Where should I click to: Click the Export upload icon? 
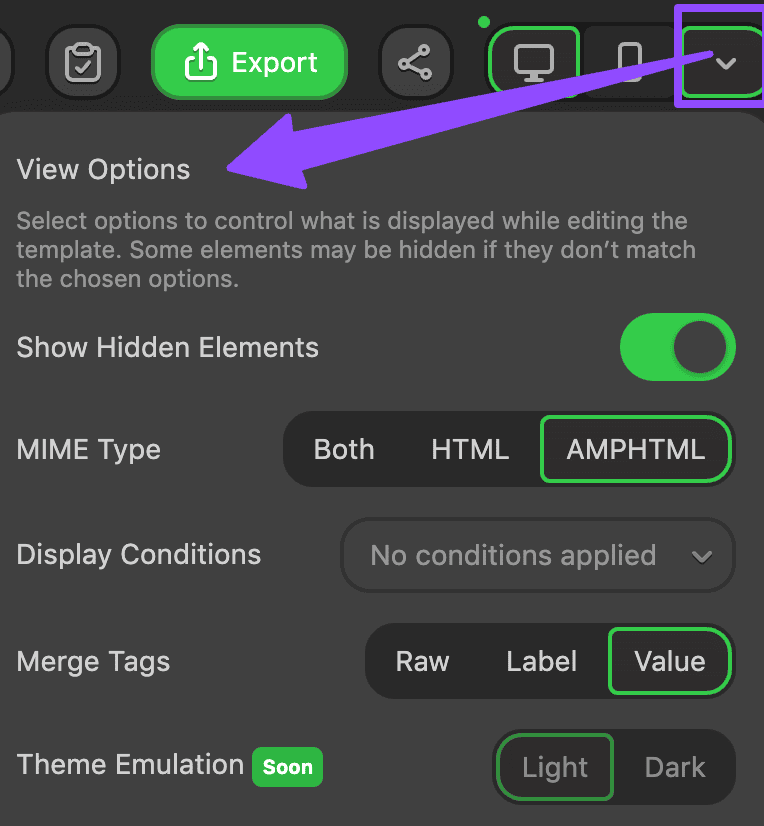tap(201, 61)
